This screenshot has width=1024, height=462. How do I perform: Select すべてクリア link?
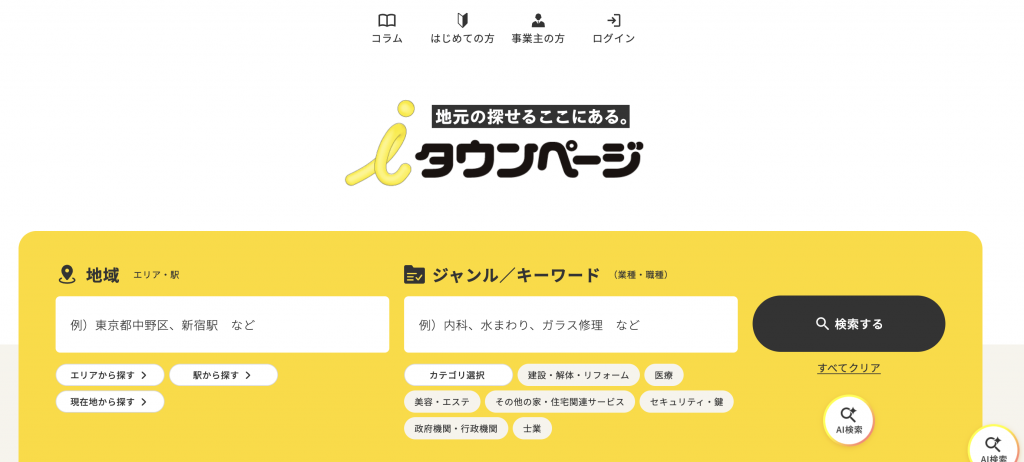click(848, 368)
